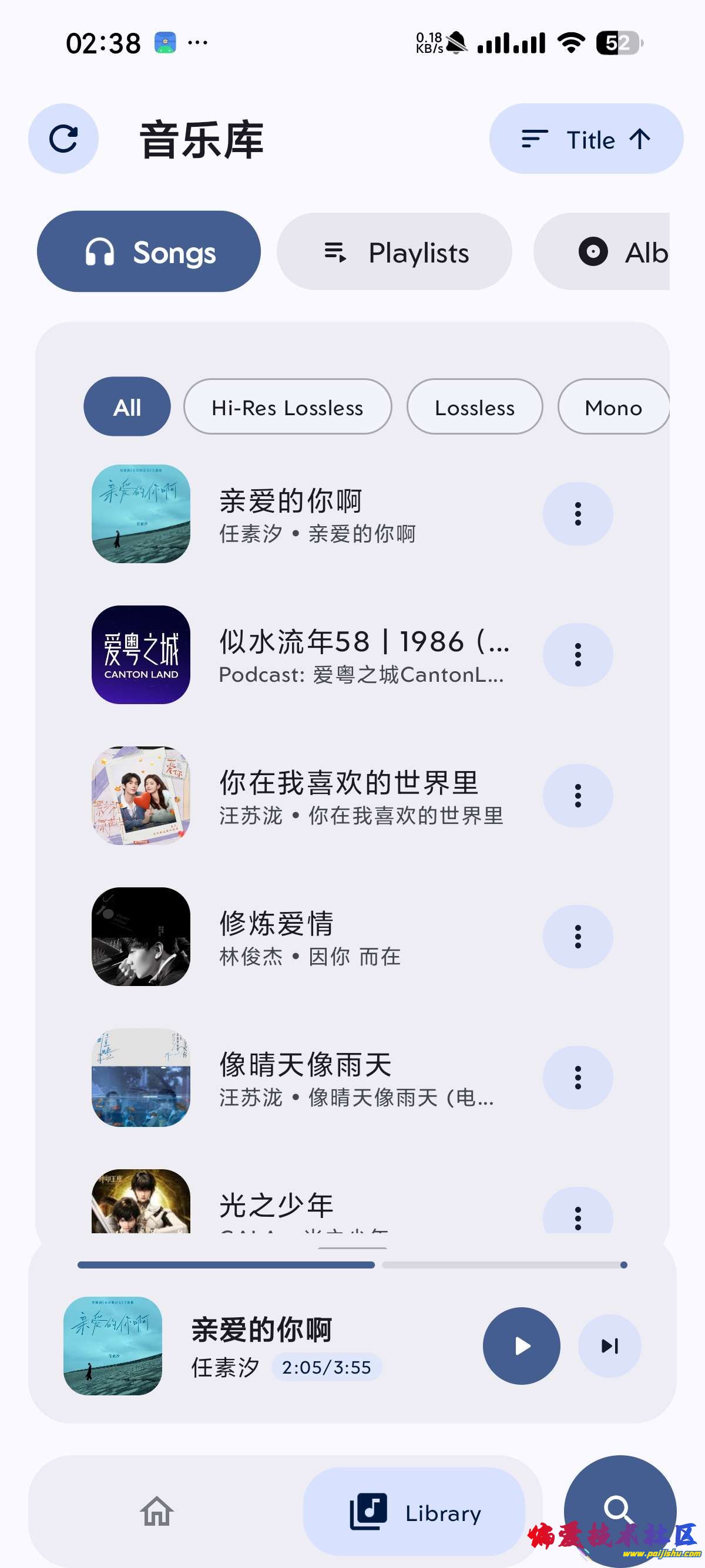Image resolution: width=705 pixels, height=1568 pixels.
Task: Go to the Home tab
Action: pos(157,1512)
